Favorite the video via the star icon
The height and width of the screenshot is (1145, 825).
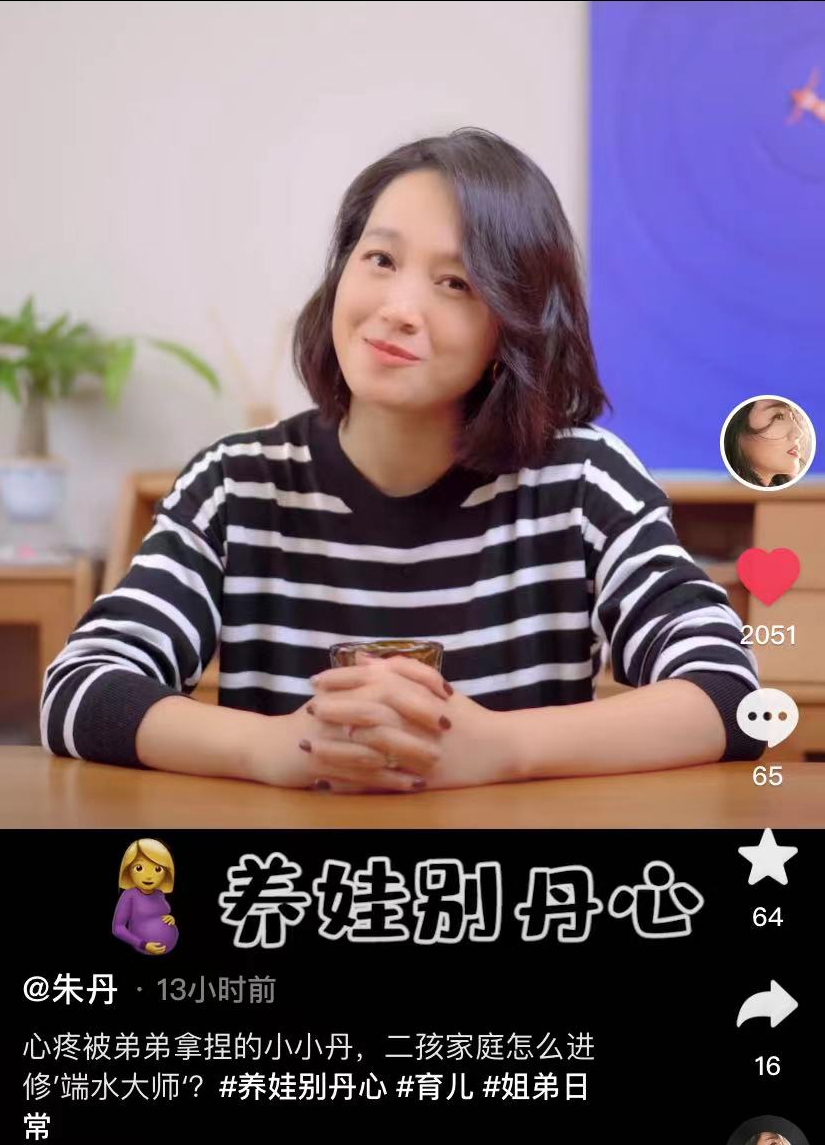(770, 855)
